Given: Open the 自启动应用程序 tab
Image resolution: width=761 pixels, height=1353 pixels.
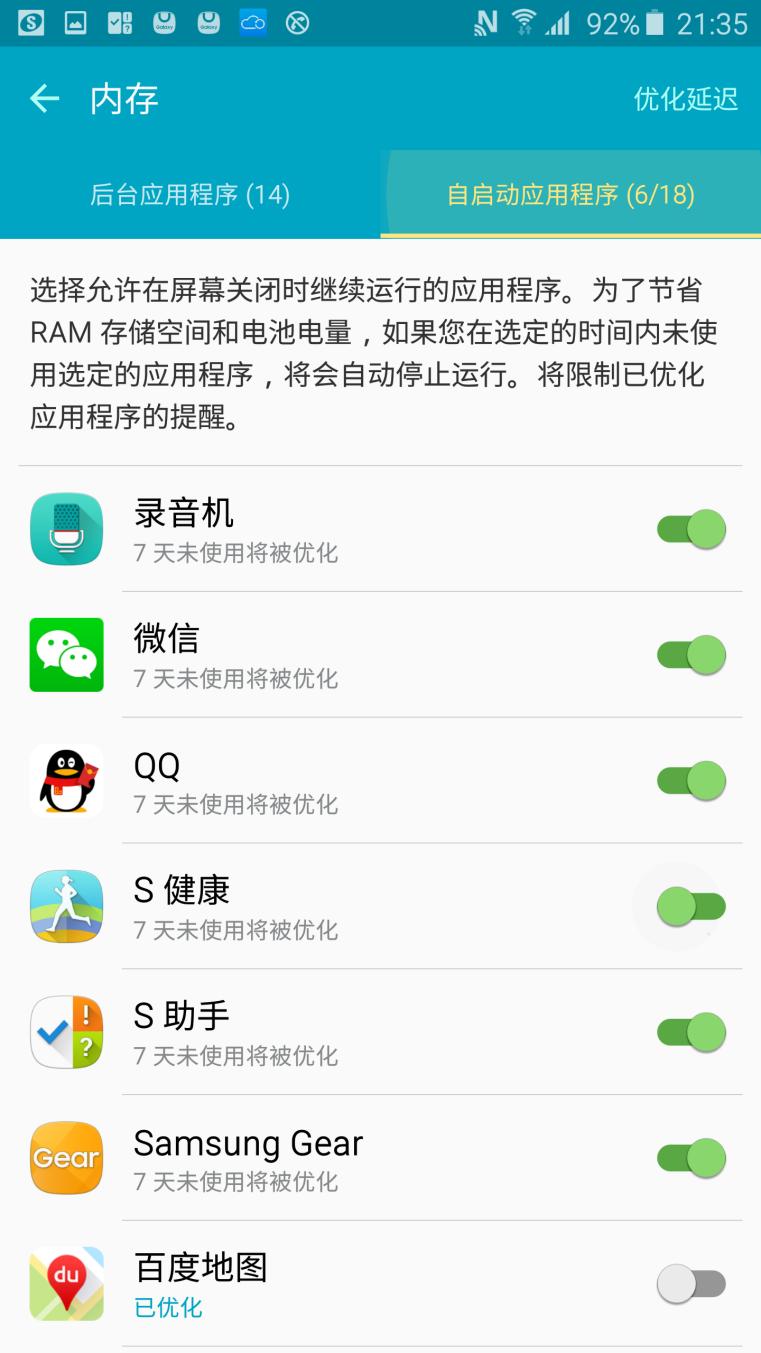Looking at the screenshot, I should 570,197.
